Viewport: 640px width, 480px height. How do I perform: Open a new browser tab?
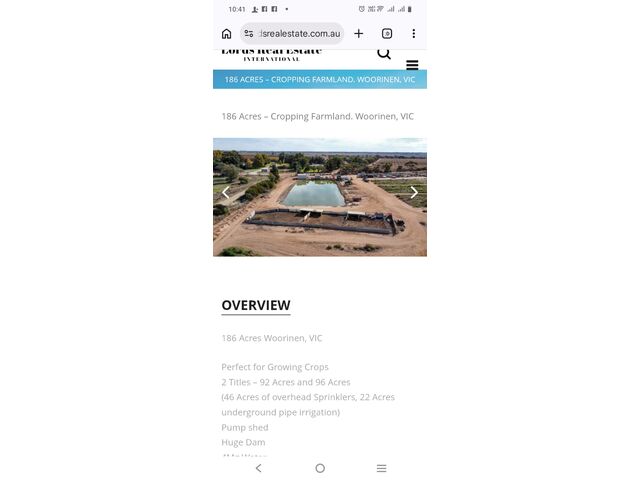click(358, 34)
